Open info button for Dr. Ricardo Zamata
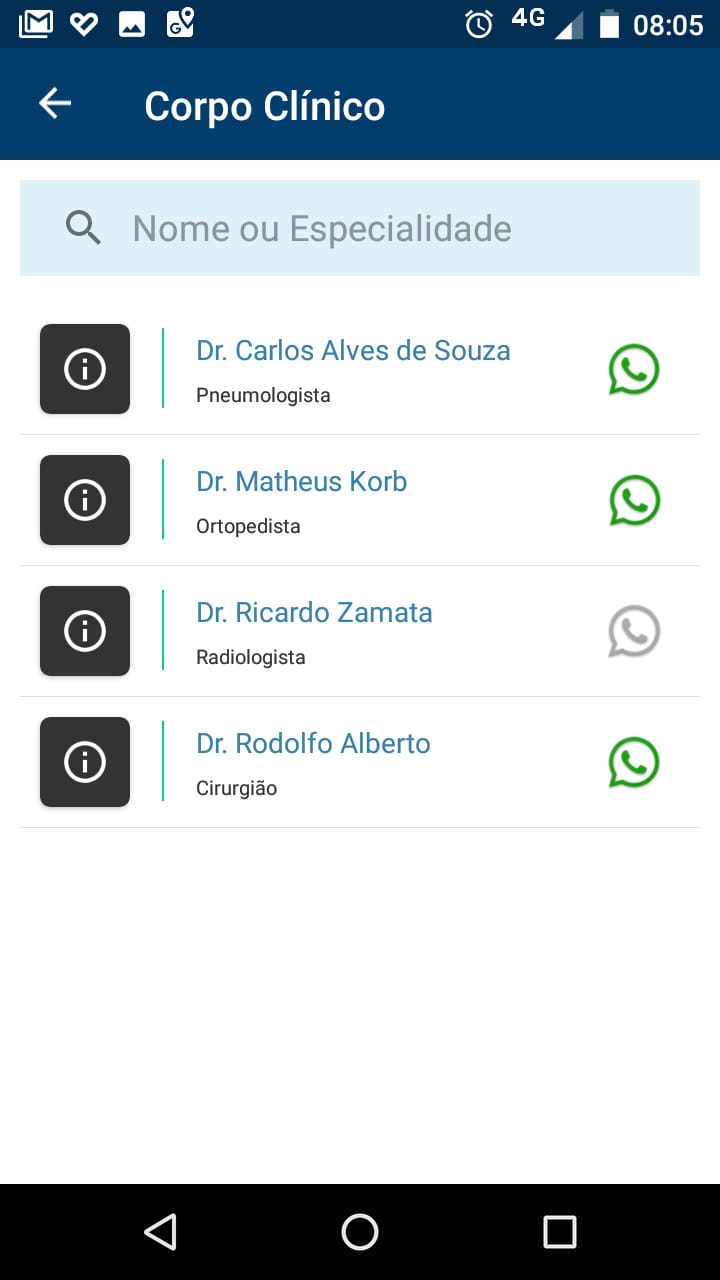The height and width of the screenshot is (1280, 720). [85, 631]
